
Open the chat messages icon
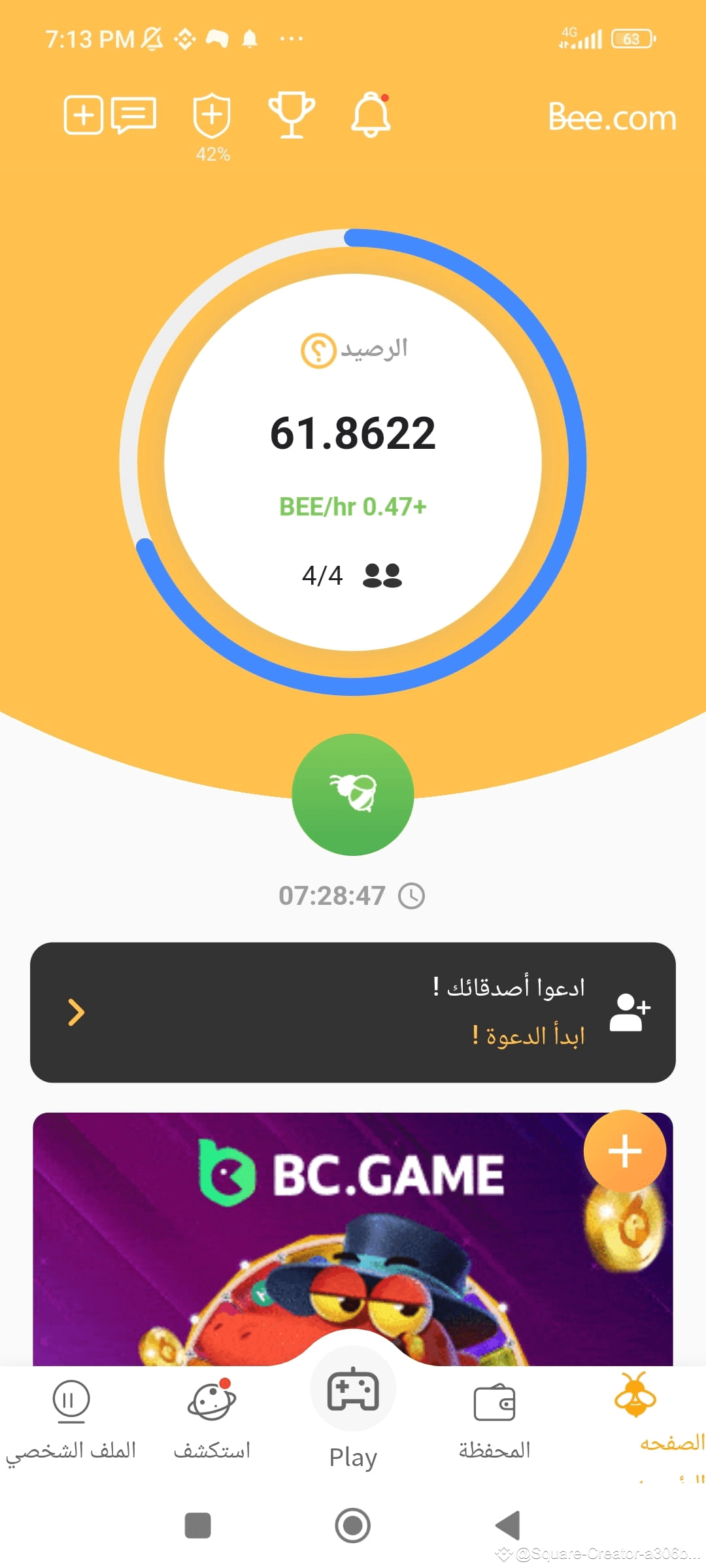click(x=133, y=115)
